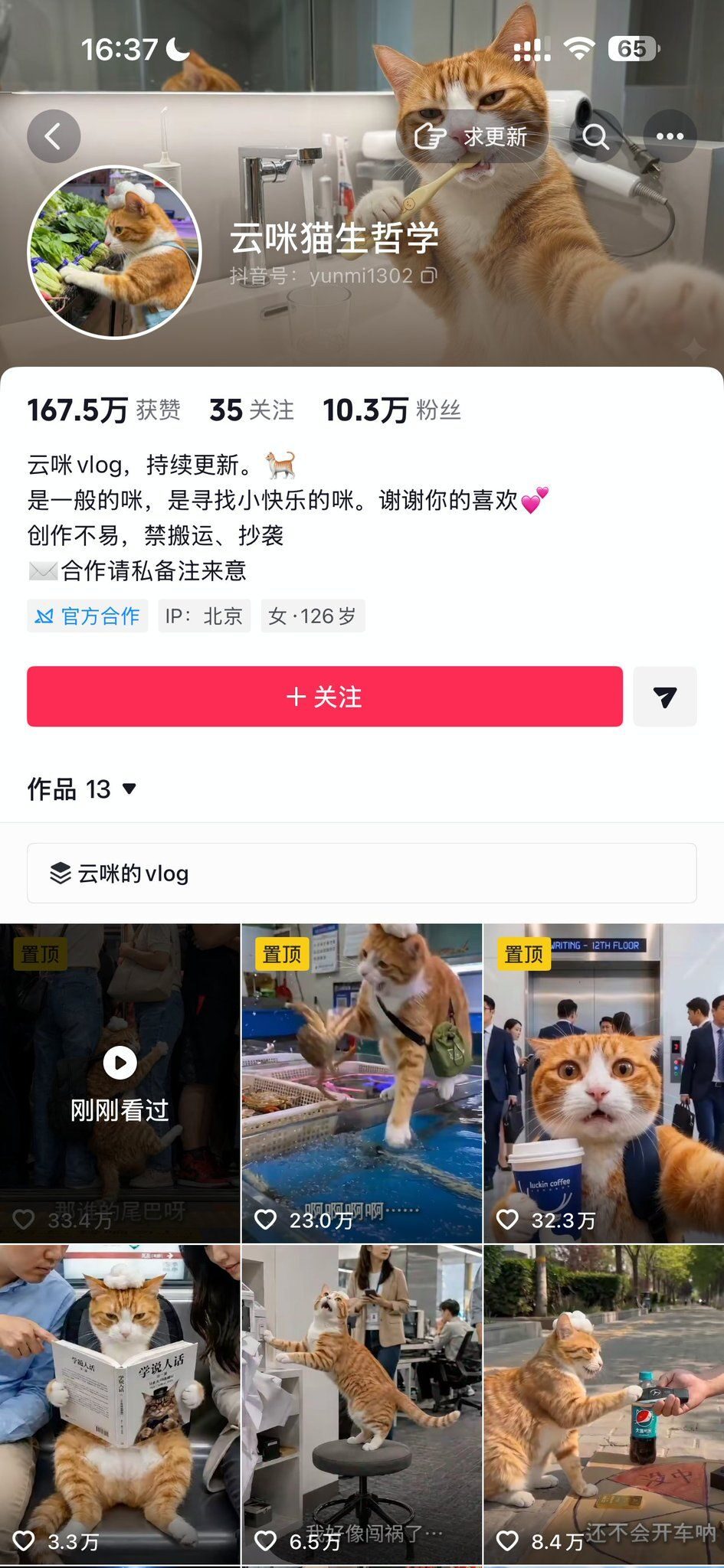Play the pinned video marked 刚刚看过
Image resolution: width=724 pixels, height=1568 pixels.
tap(120, 1083)
